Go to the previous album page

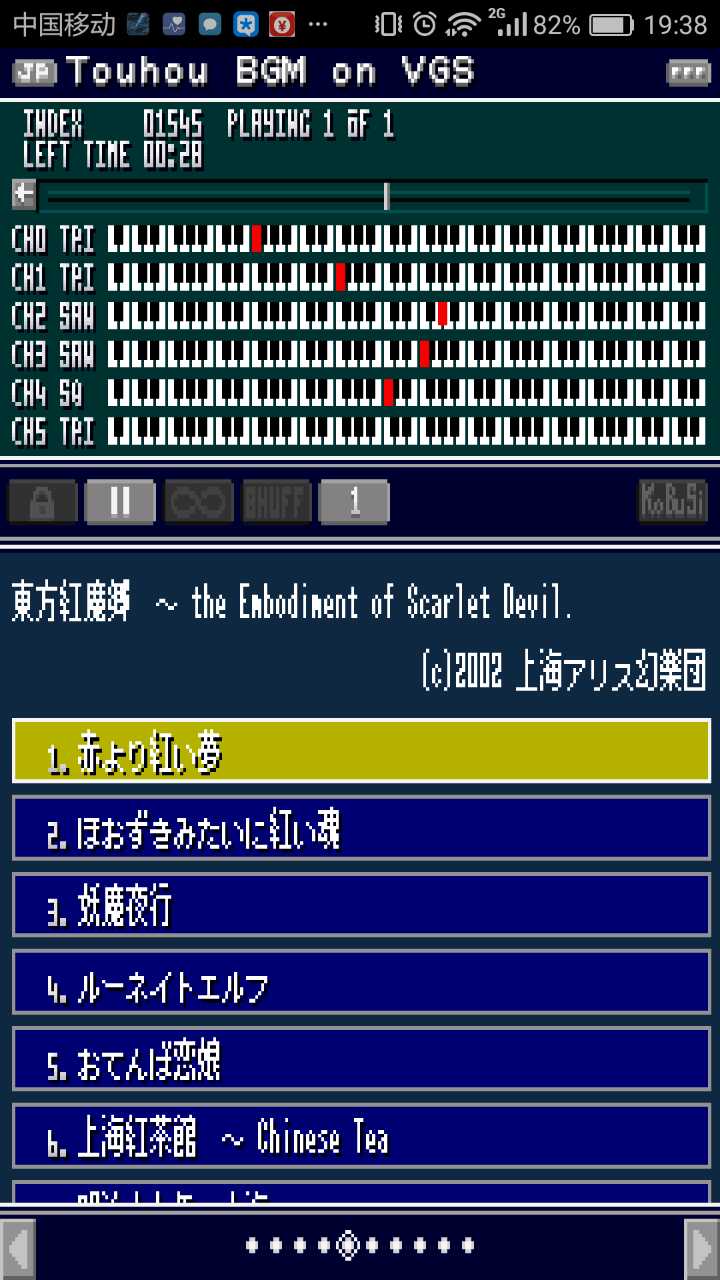(x=18, y=1246)
